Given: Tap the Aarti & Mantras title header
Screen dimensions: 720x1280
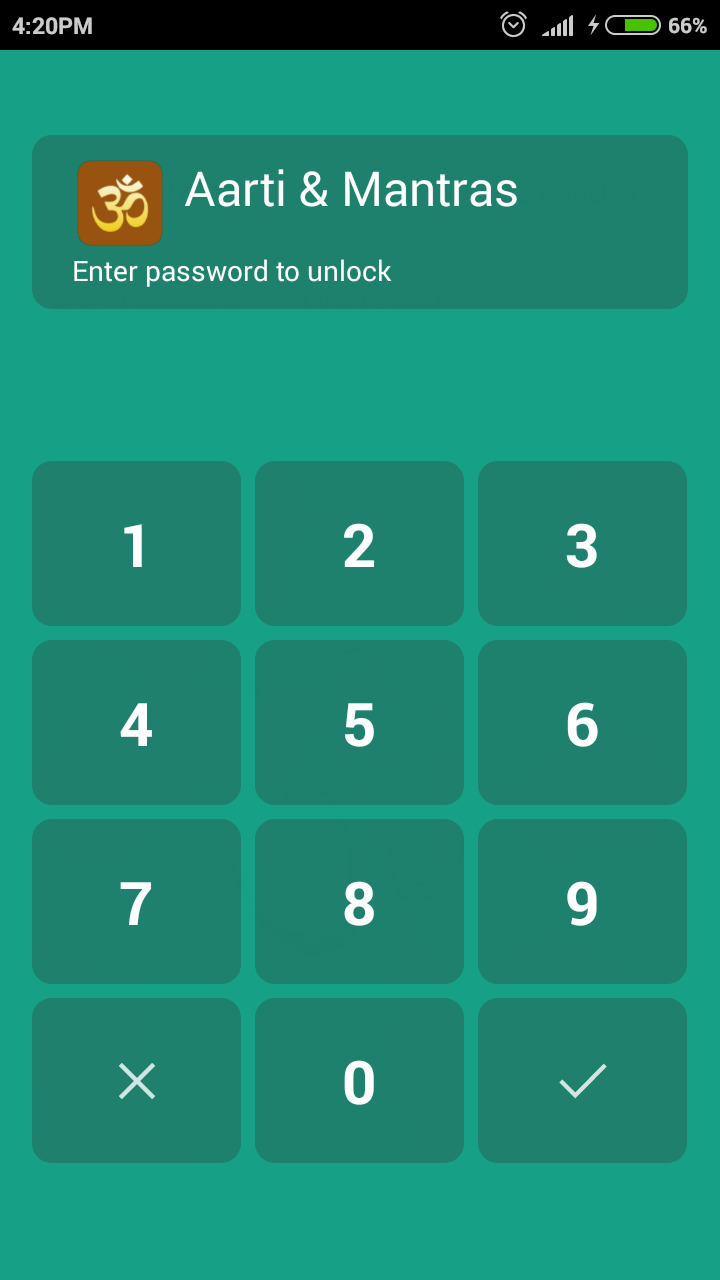Looking at the screenshot, I should click(x=351, y=190).
